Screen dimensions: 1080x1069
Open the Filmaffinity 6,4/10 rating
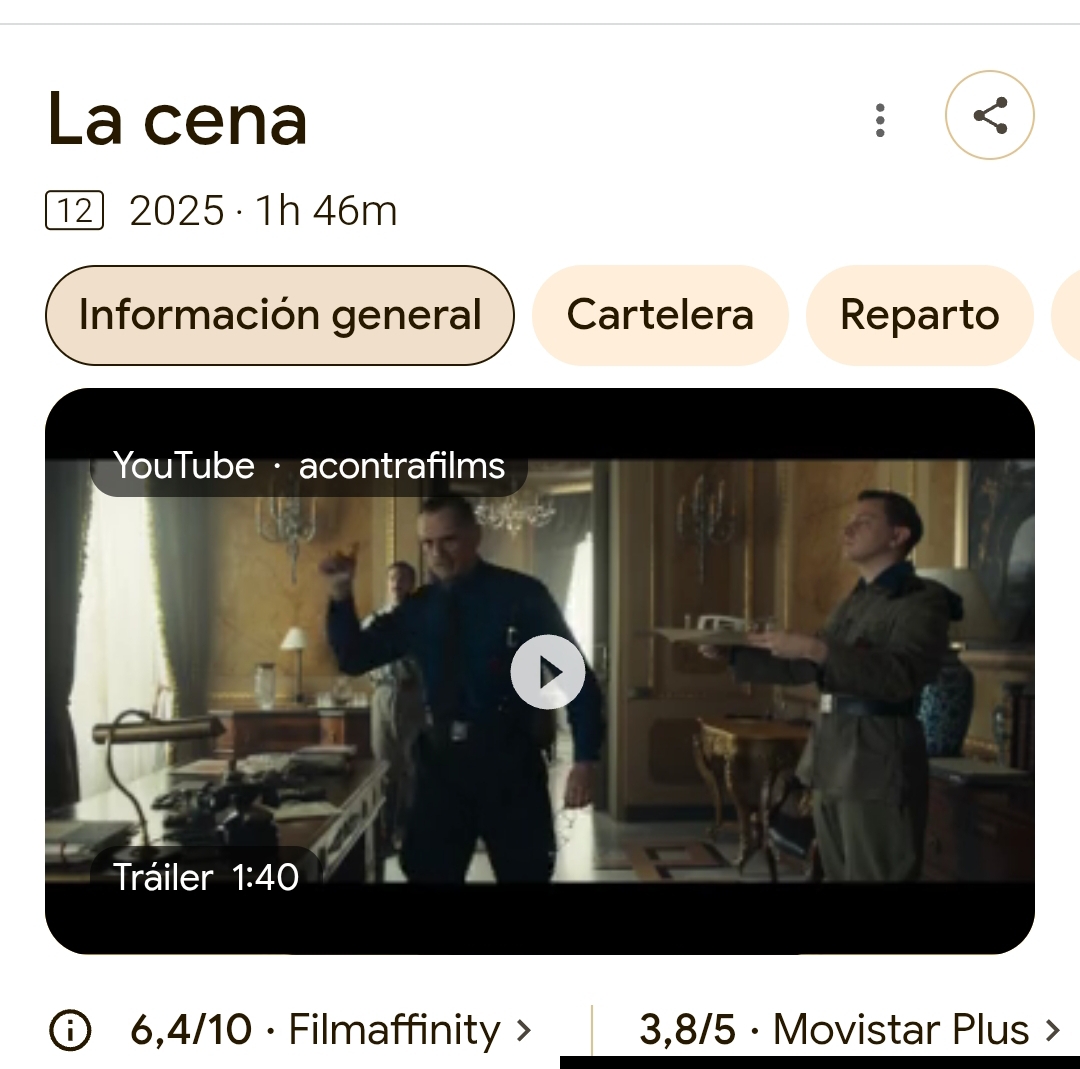[330, 1030]
